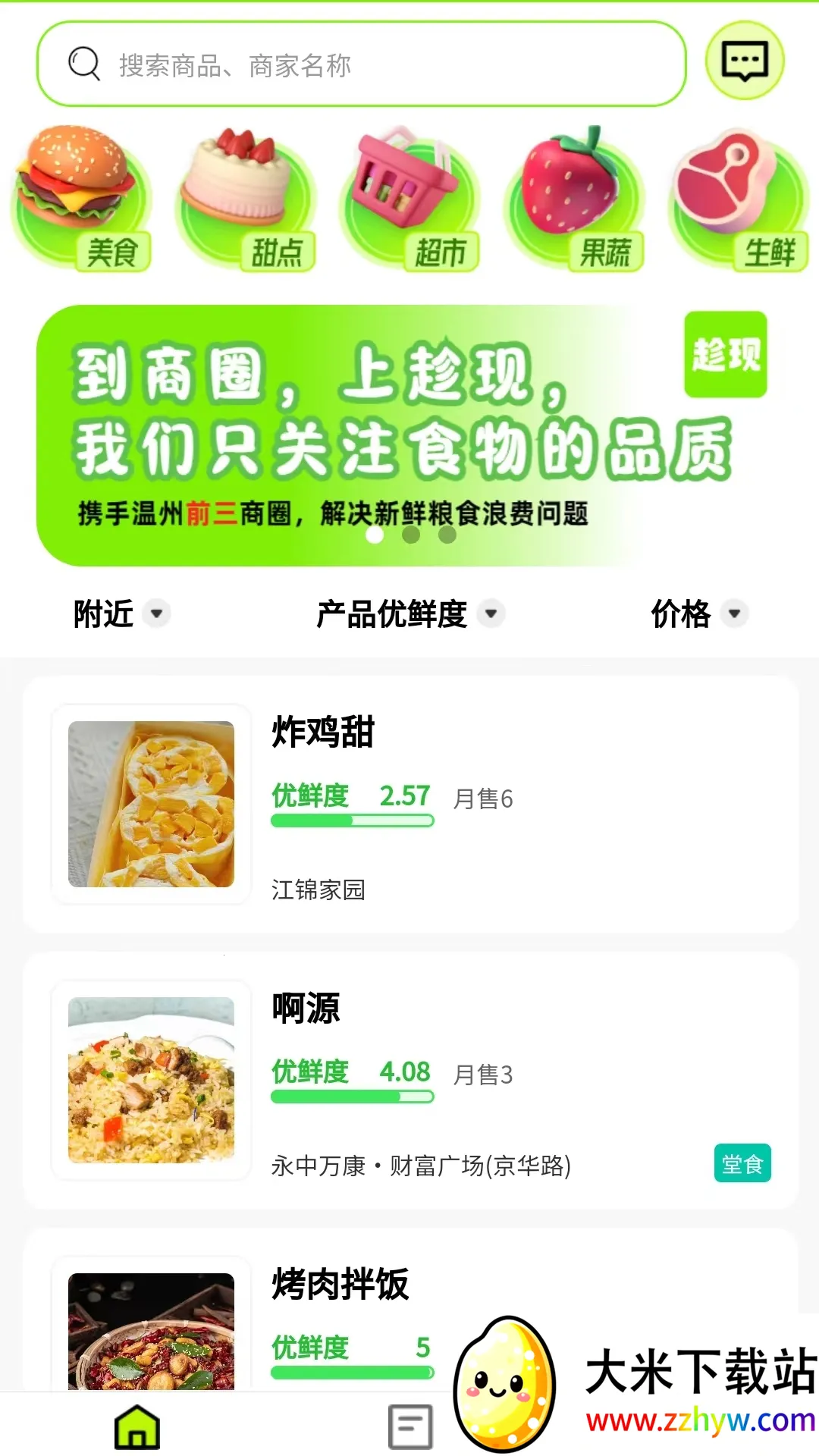Screen dimensions: 819x1456
Task: Browse the 甜点 dessert category
Action: coord(246,199)
